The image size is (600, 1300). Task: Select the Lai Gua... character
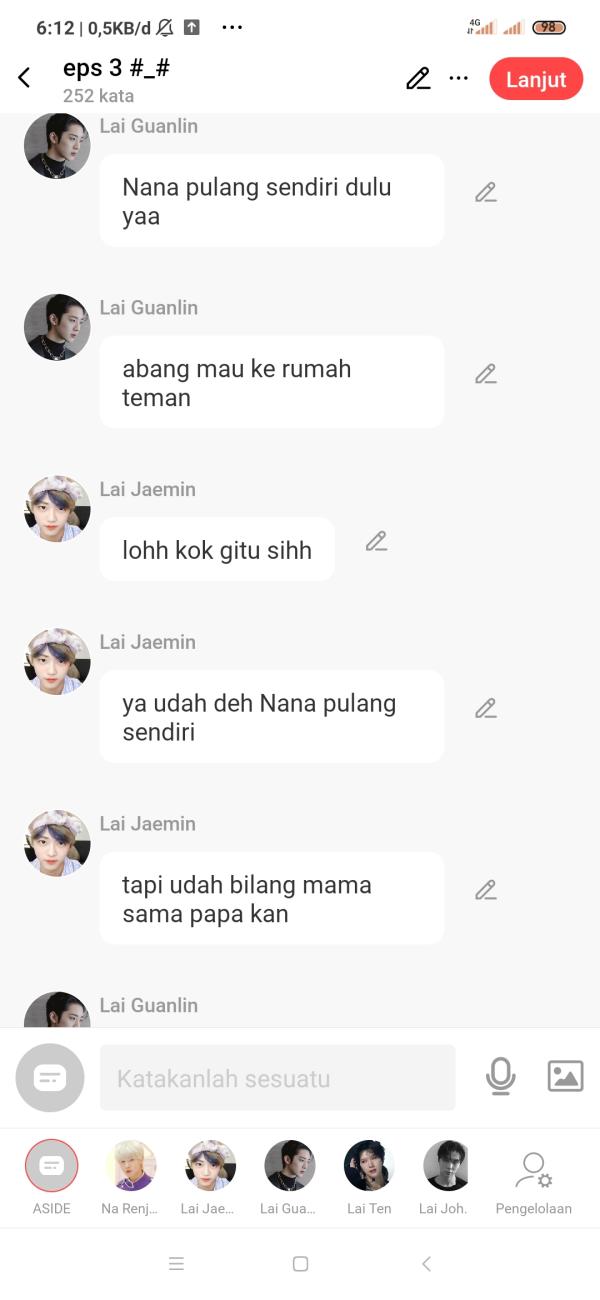click(x=290, y=1166)
